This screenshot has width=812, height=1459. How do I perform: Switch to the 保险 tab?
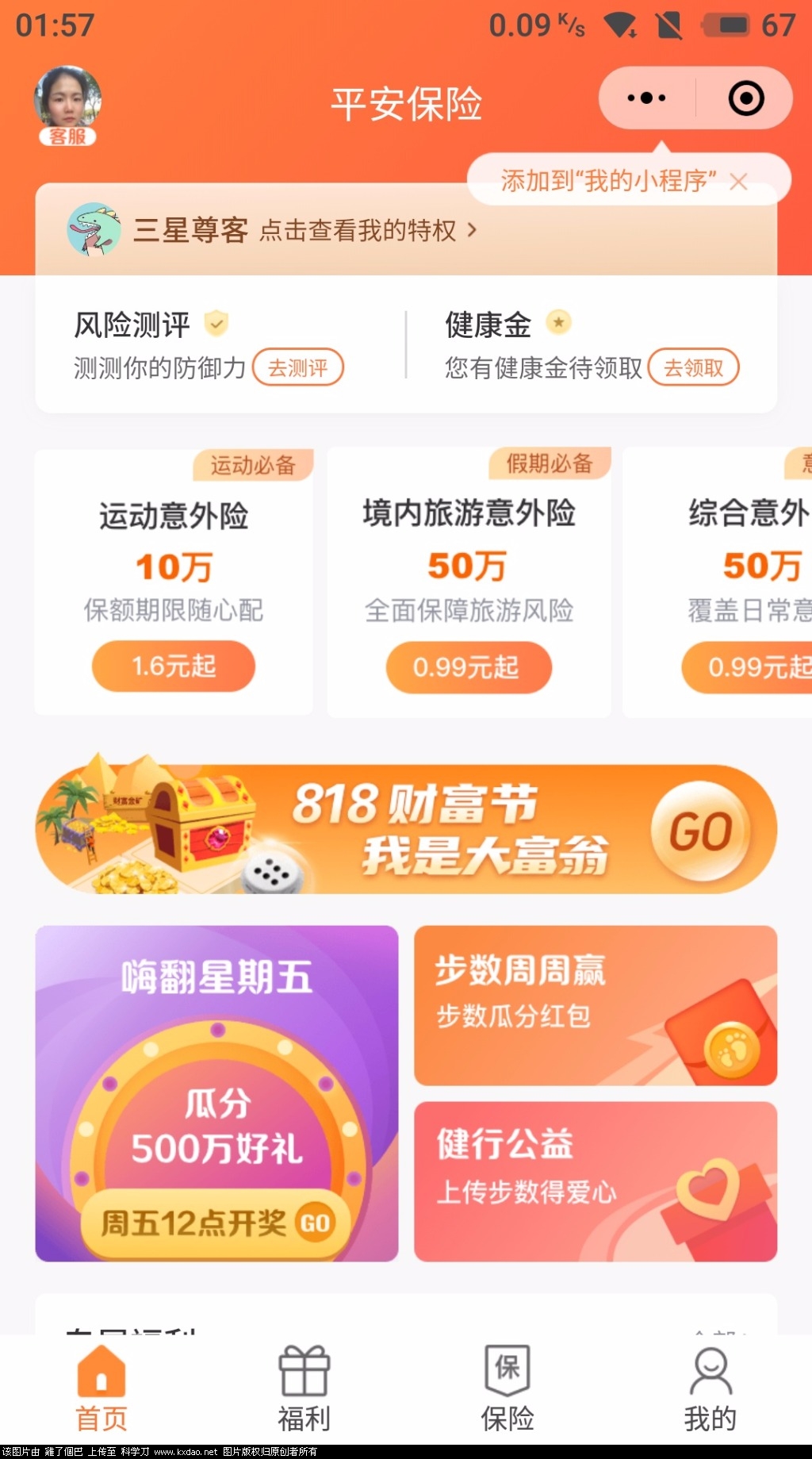pos(507,1388)
